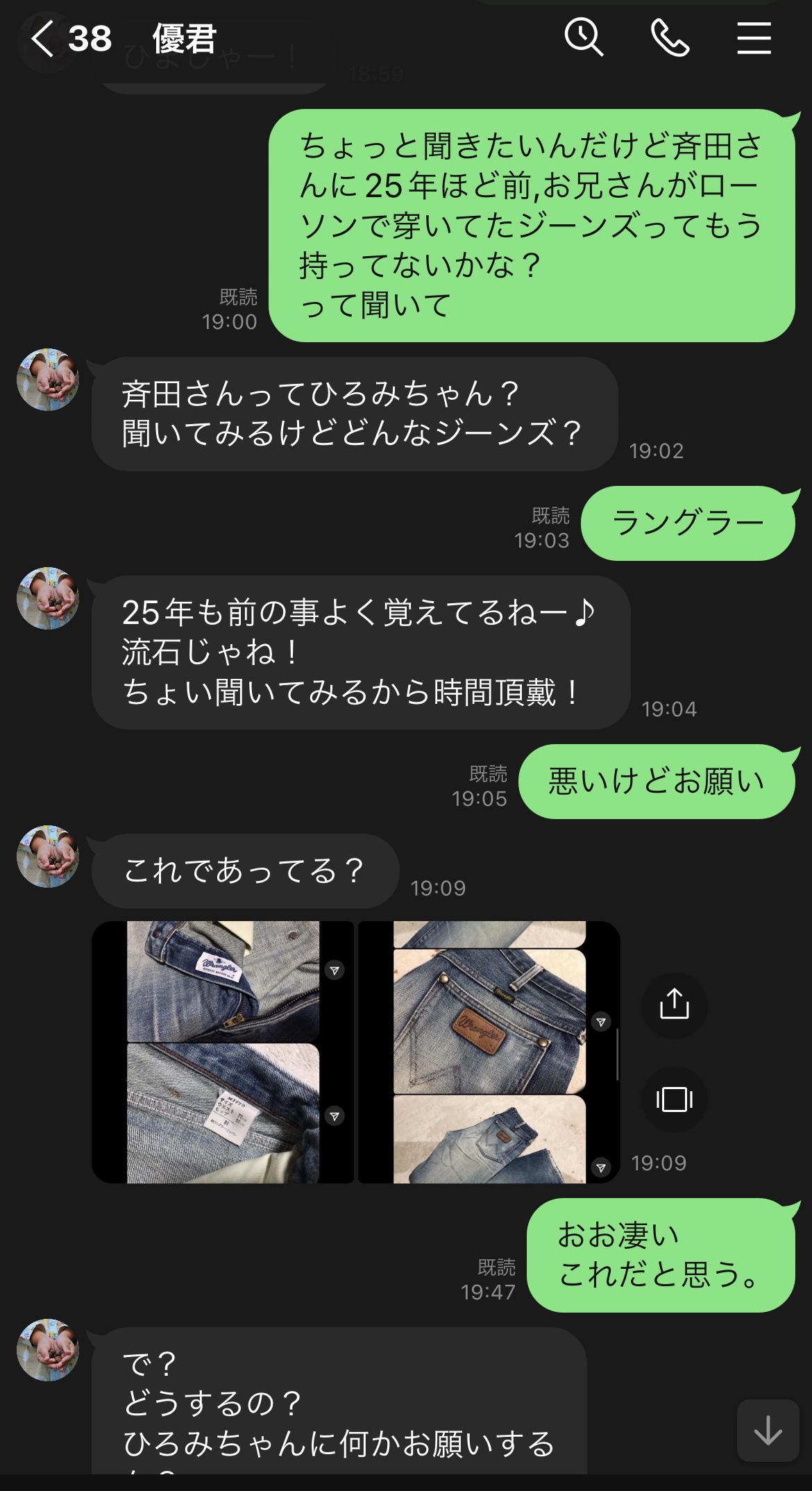
Task: Open the right Wrangler jeans photo
Action: pos(489,1052)
